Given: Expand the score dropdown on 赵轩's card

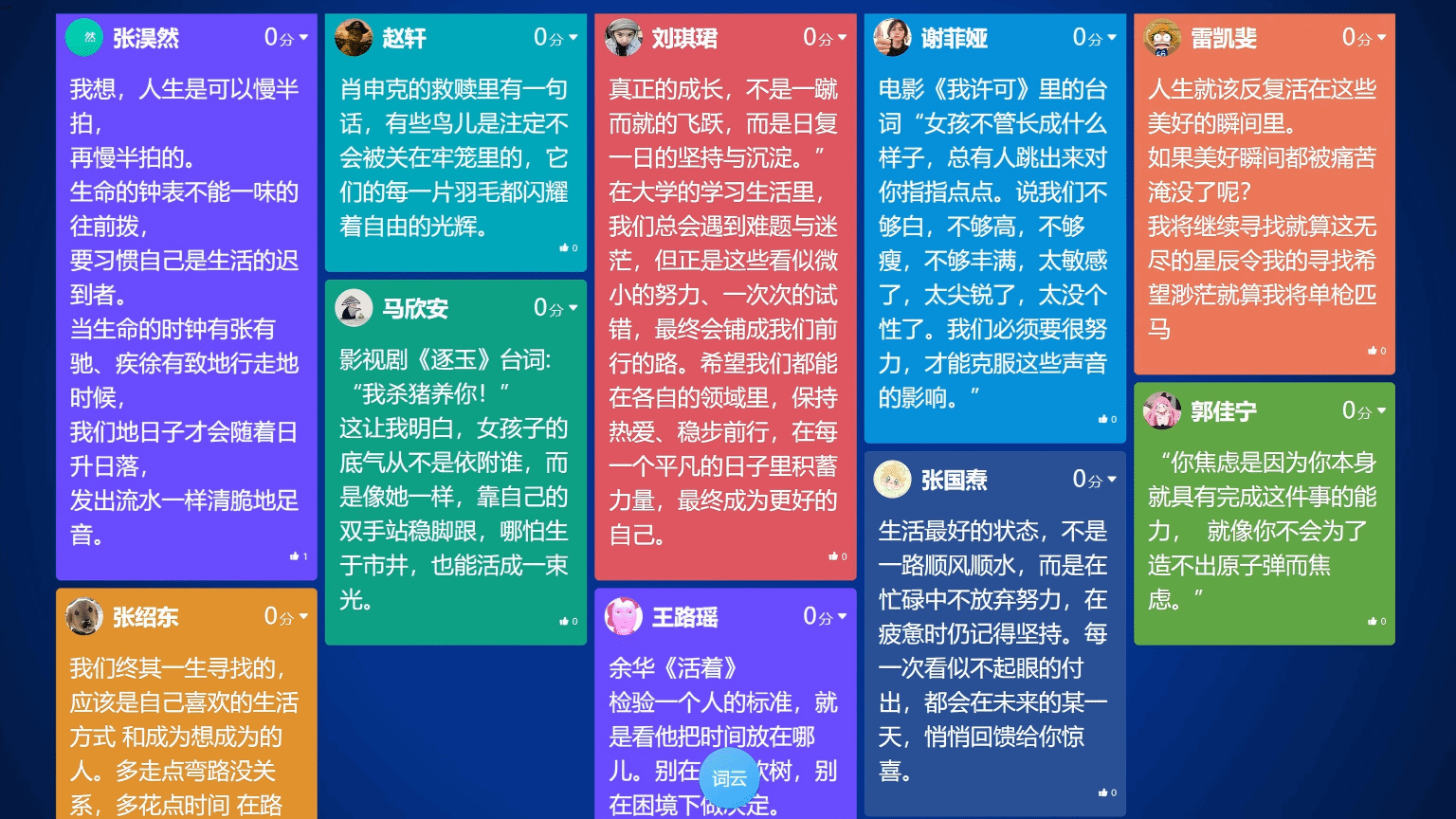Looking at the screenshot, I should pos(555,38).
